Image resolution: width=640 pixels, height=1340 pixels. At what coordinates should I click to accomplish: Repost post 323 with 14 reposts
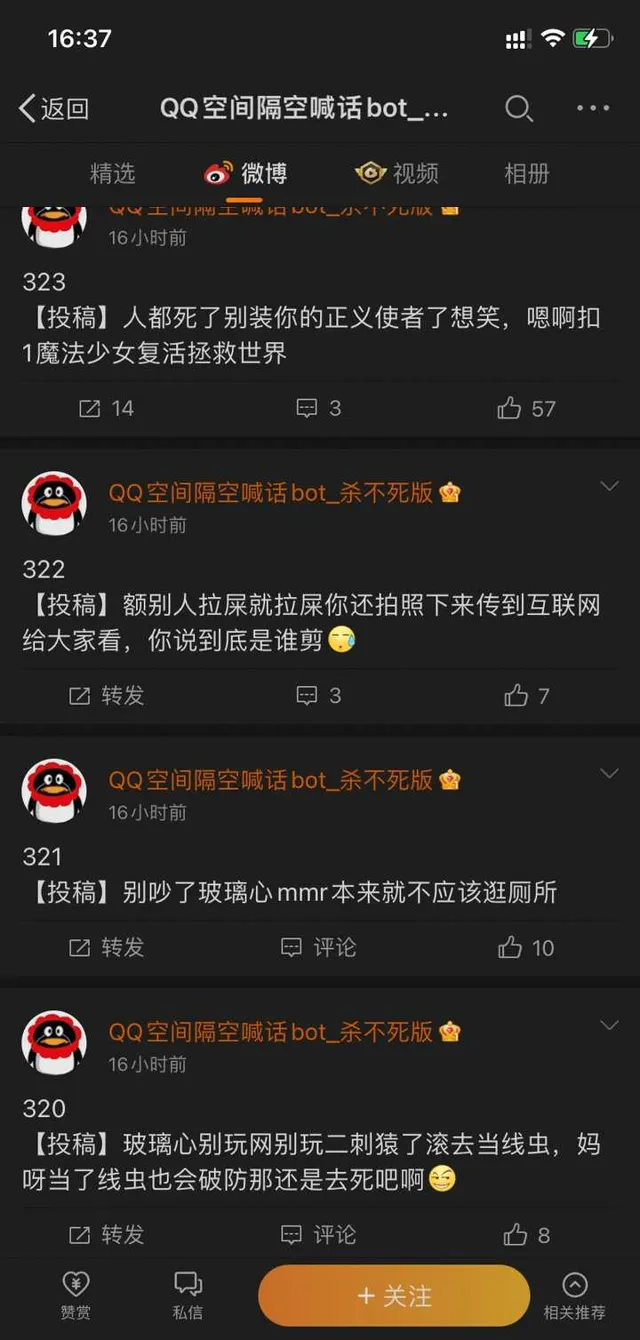(x=106, y=408)
